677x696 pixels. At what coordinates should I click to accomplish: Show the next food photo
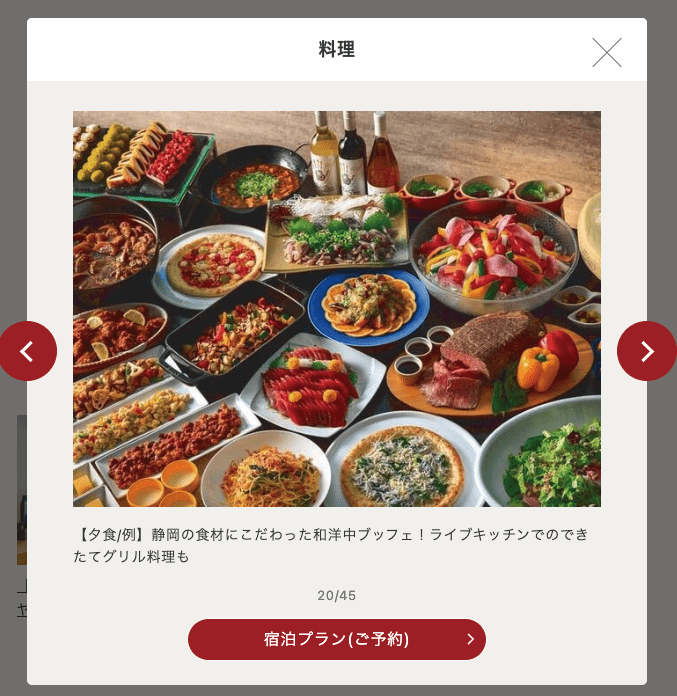click(x=646, y=351)
